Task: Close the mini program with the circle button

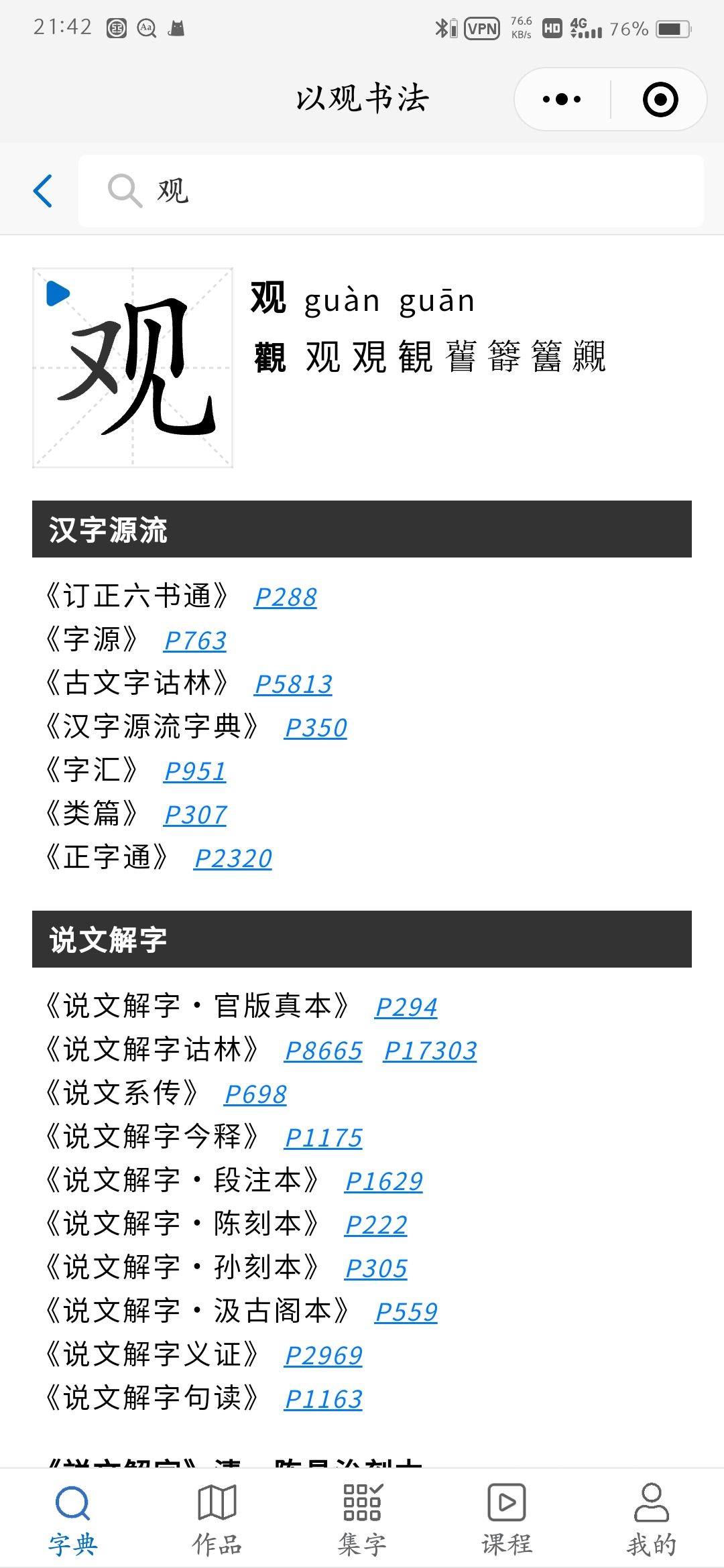Action: point(660,99)
